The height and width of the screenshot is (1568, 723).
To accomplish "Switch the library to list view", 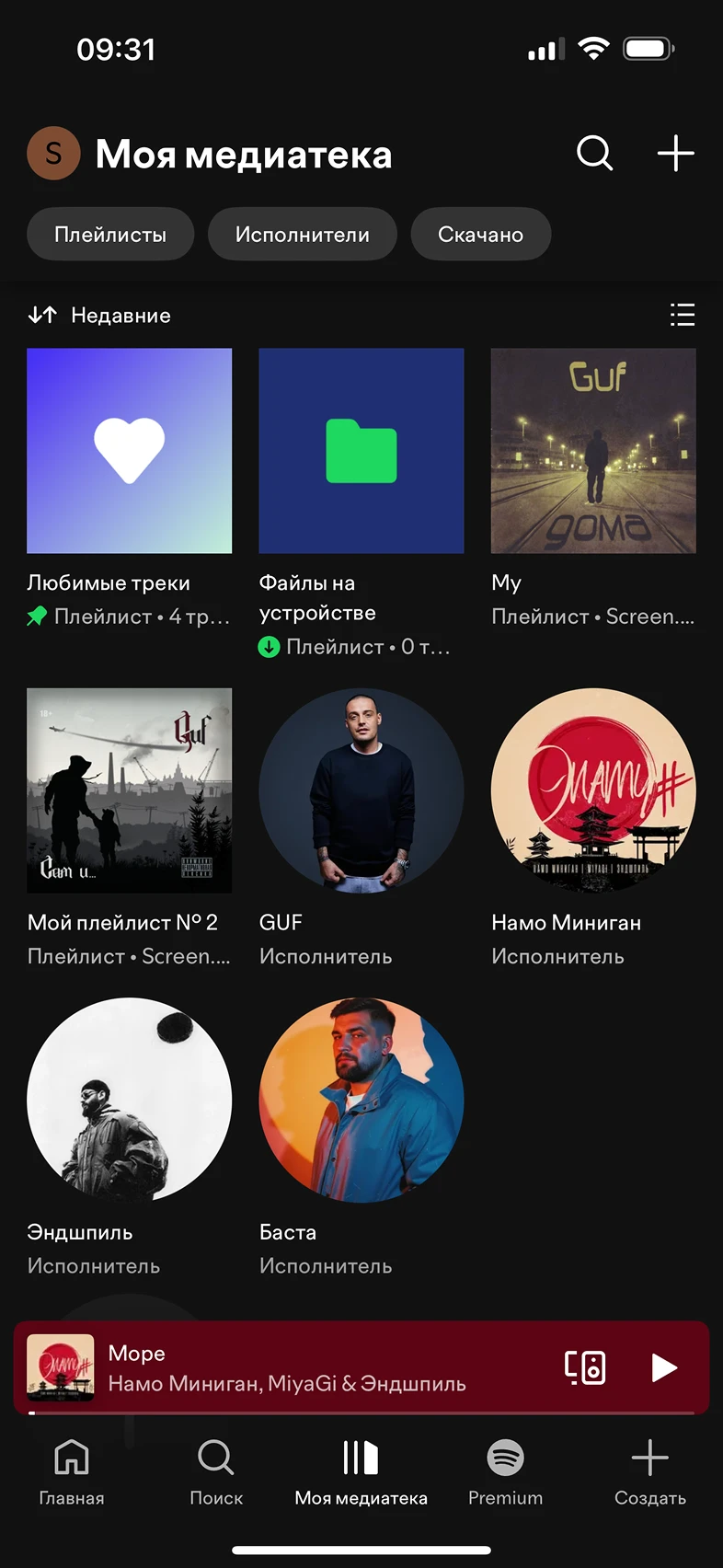I will (x=682, y=316).
